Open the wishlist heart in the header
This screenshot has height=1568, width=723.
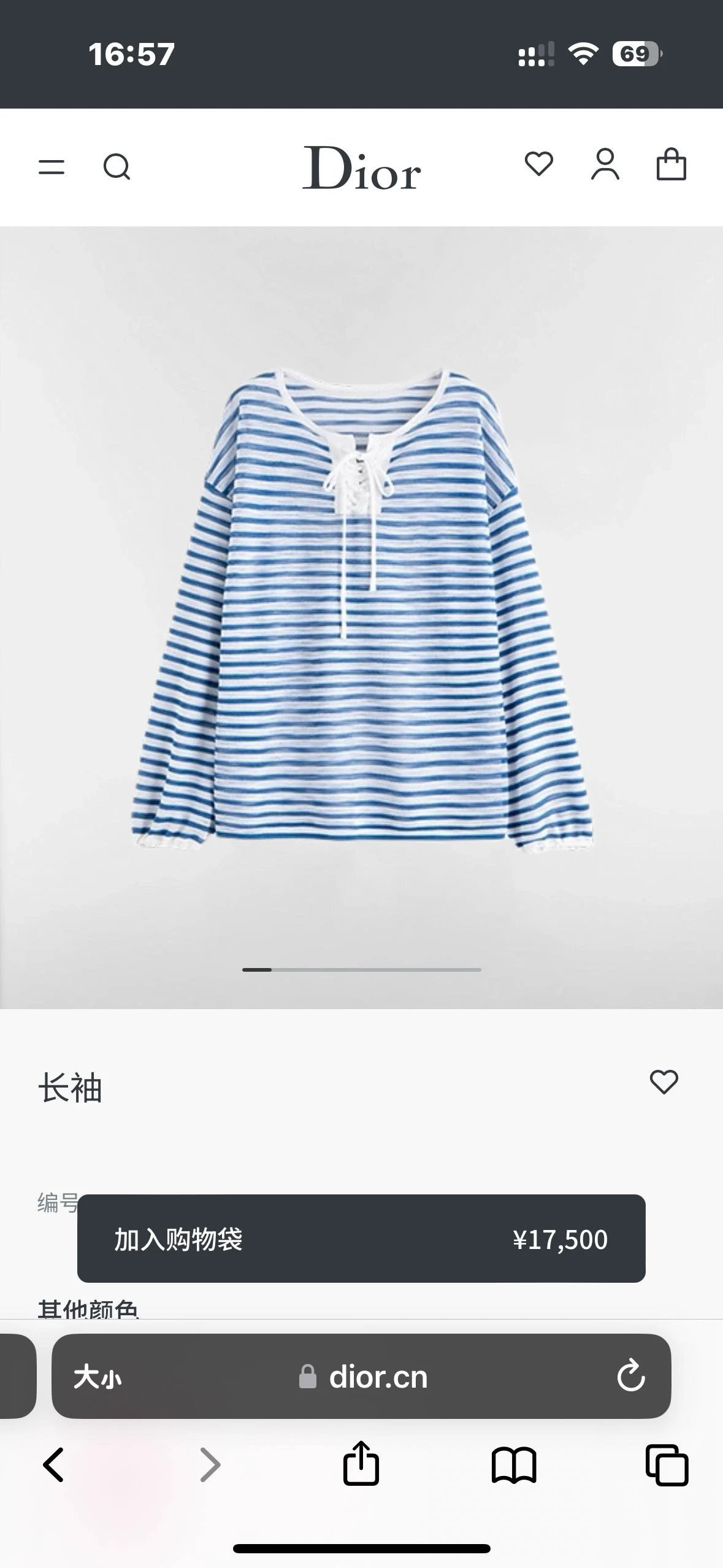coord(539,164)
